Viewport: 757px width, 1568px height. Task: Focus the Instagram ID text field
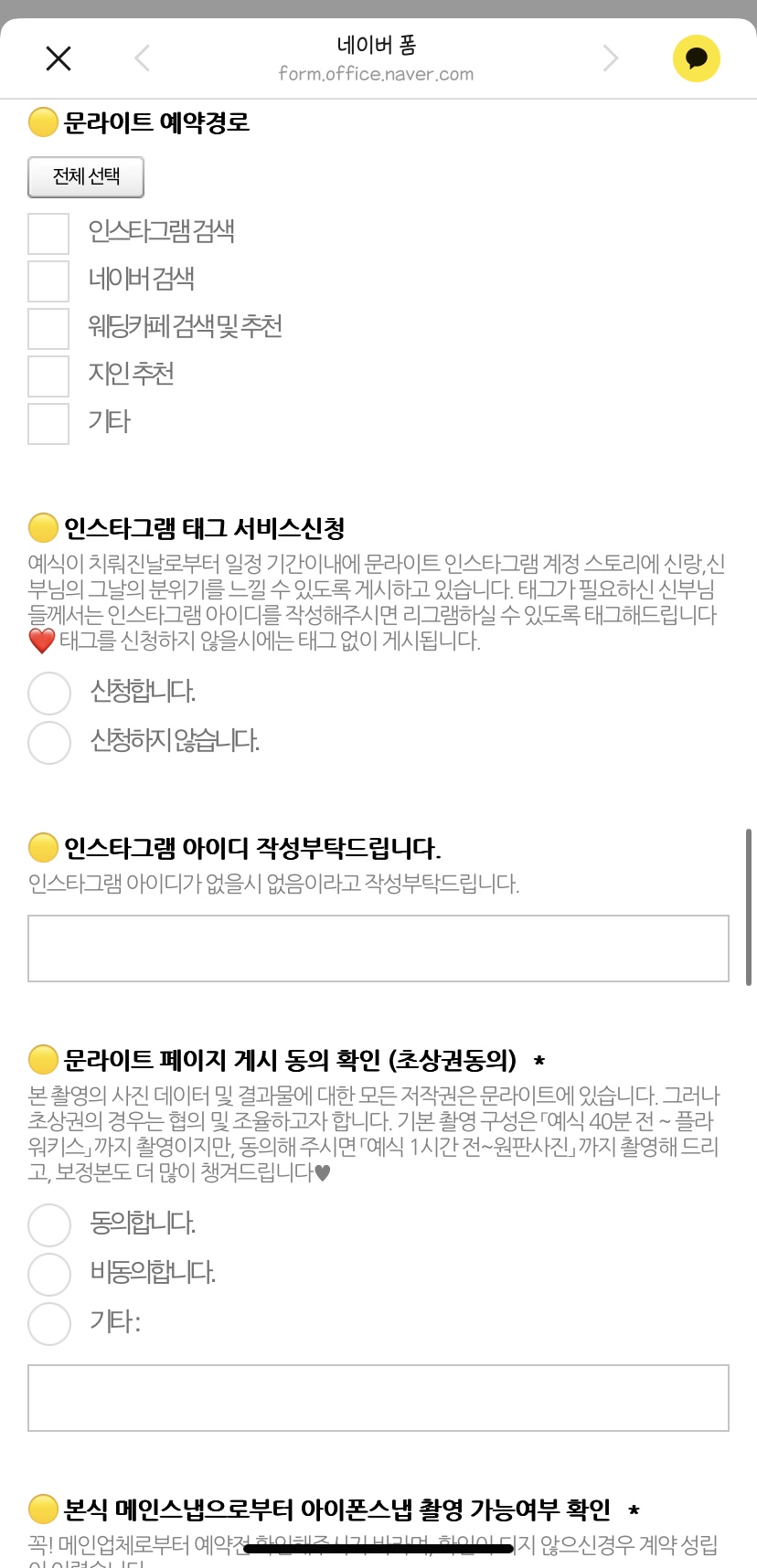[378, 948]
